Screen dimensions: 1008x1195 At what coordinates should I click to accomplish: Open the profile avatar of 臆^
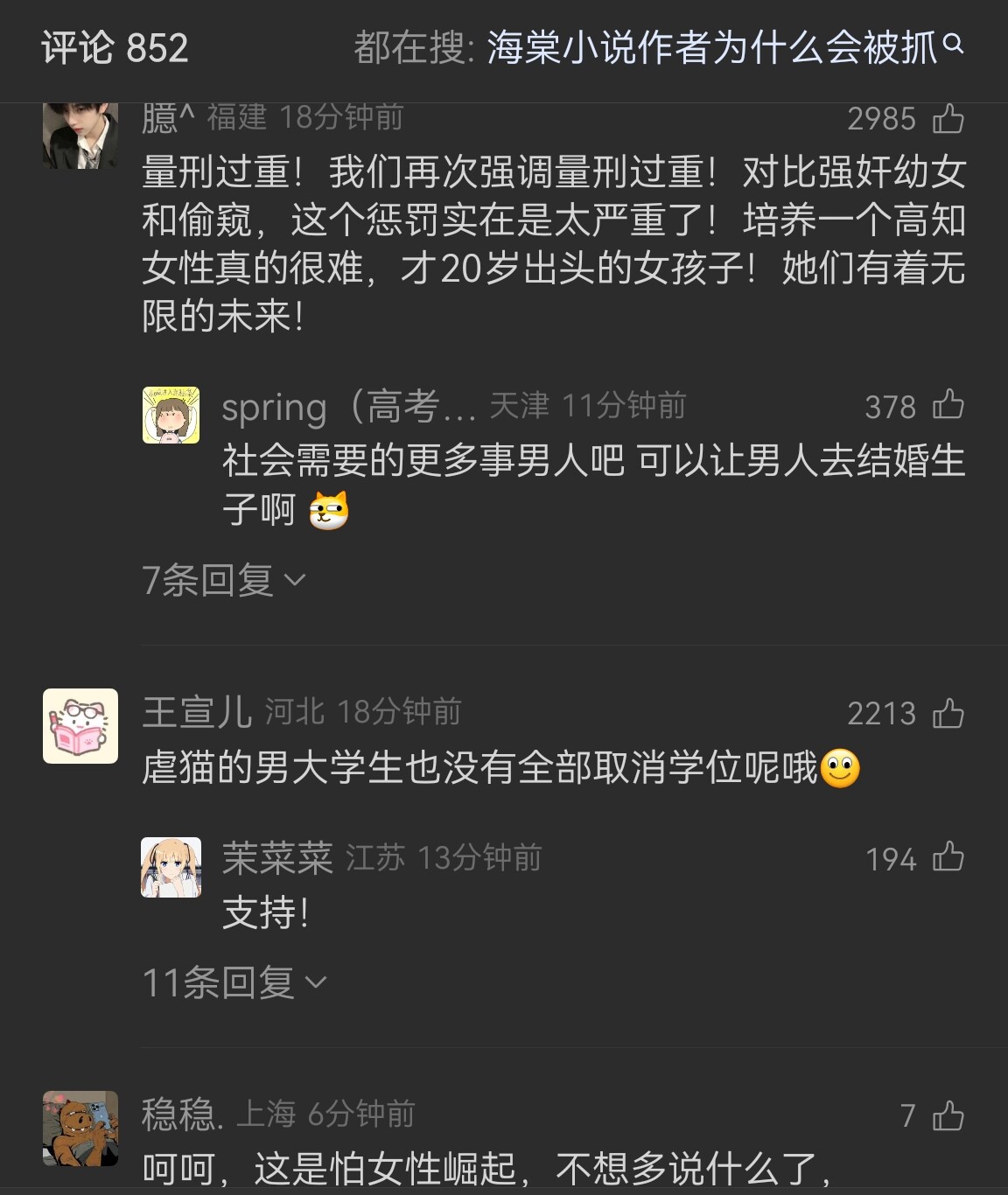click(x=80, y=134)
